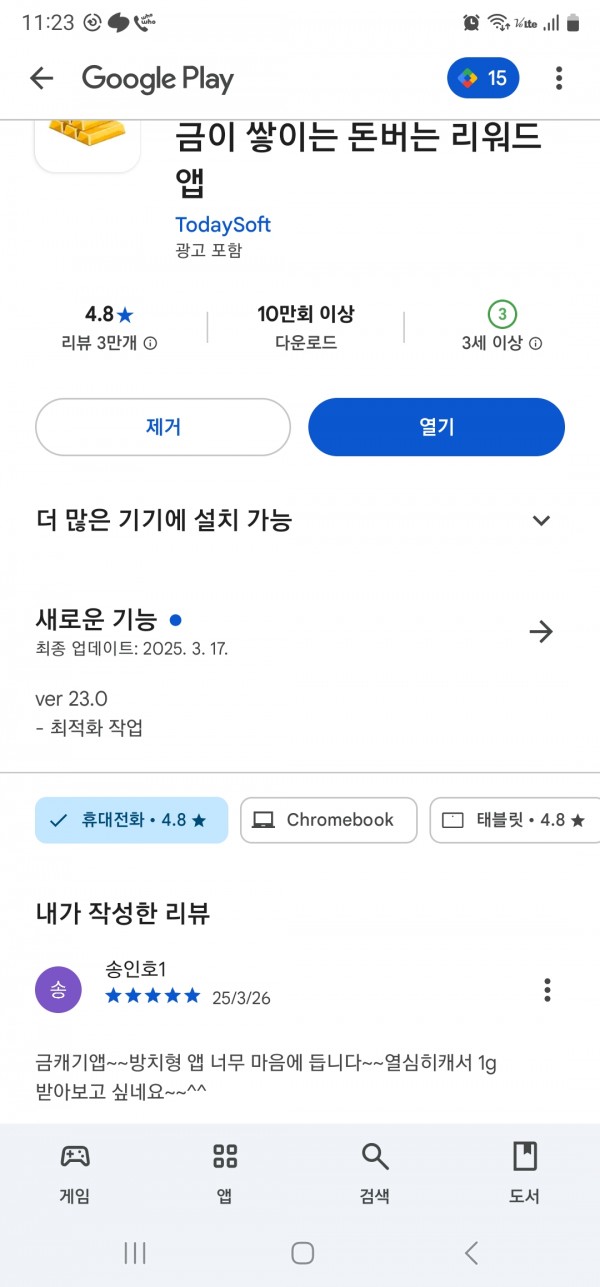Image resolution: width=600 pixels, height=1287 pixels.
Task: Show info about 리뷰 3만개
Action: [x=150, y=343]
